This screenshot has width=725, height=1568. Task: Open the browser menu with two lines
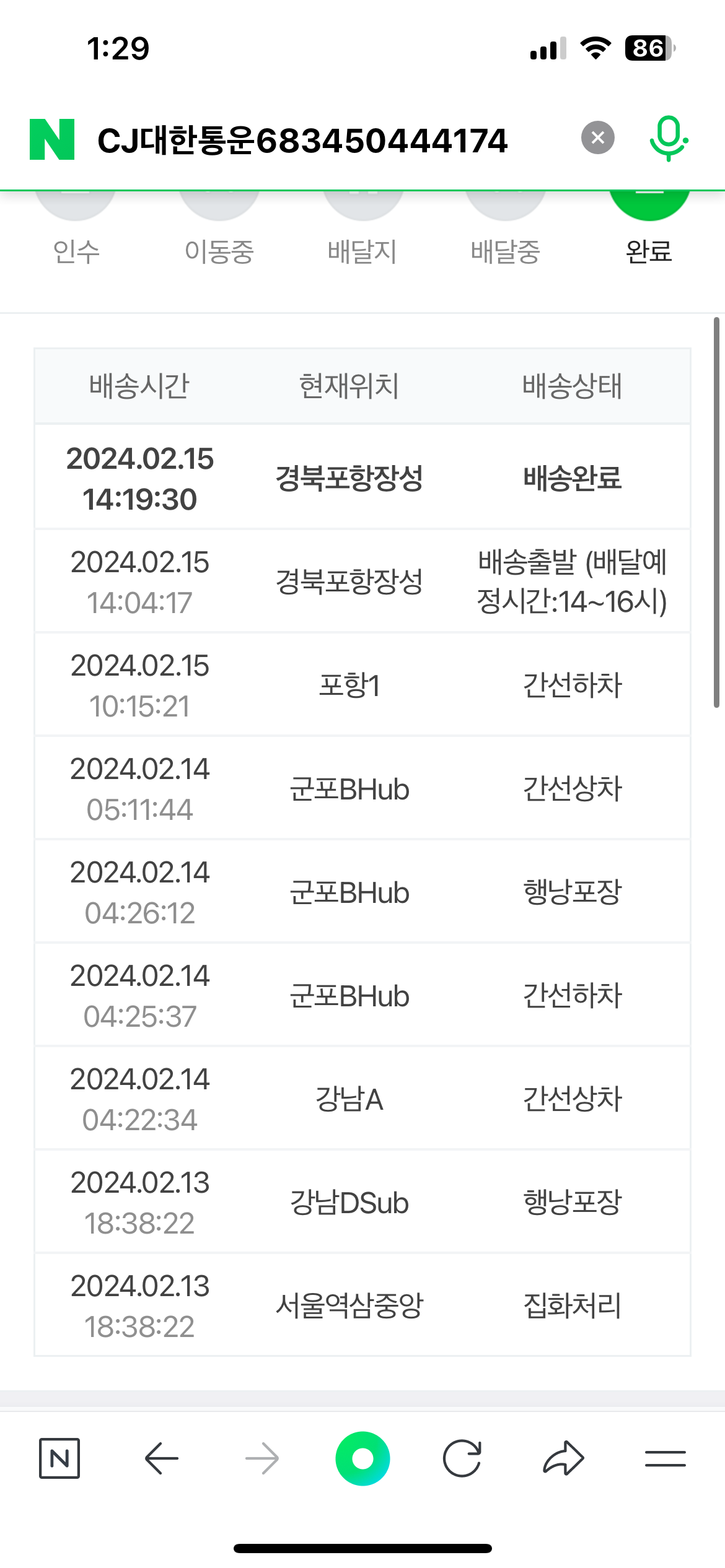[x=665, y=1458]
